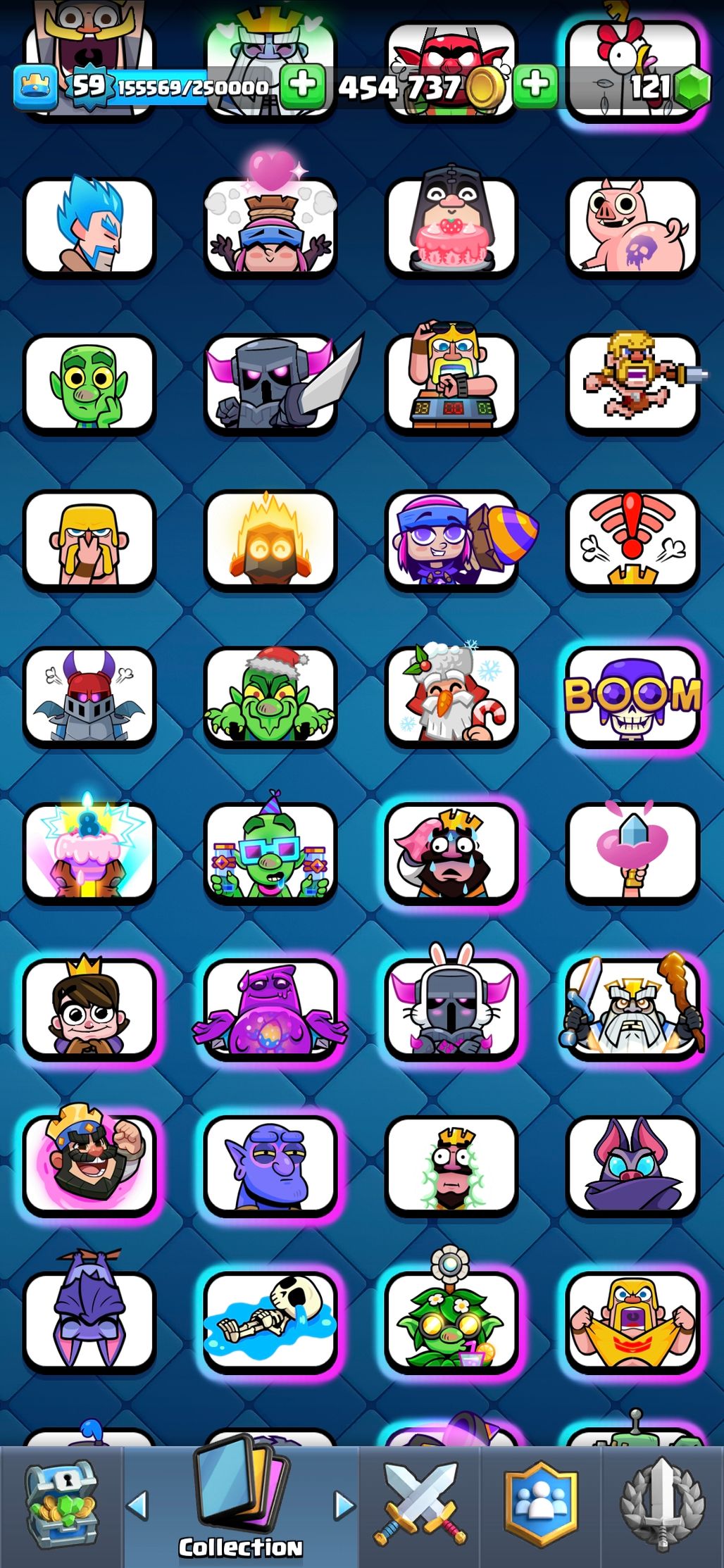Select the melting skeleton emote
The image size is (724, 1568).
[270, 1322]
